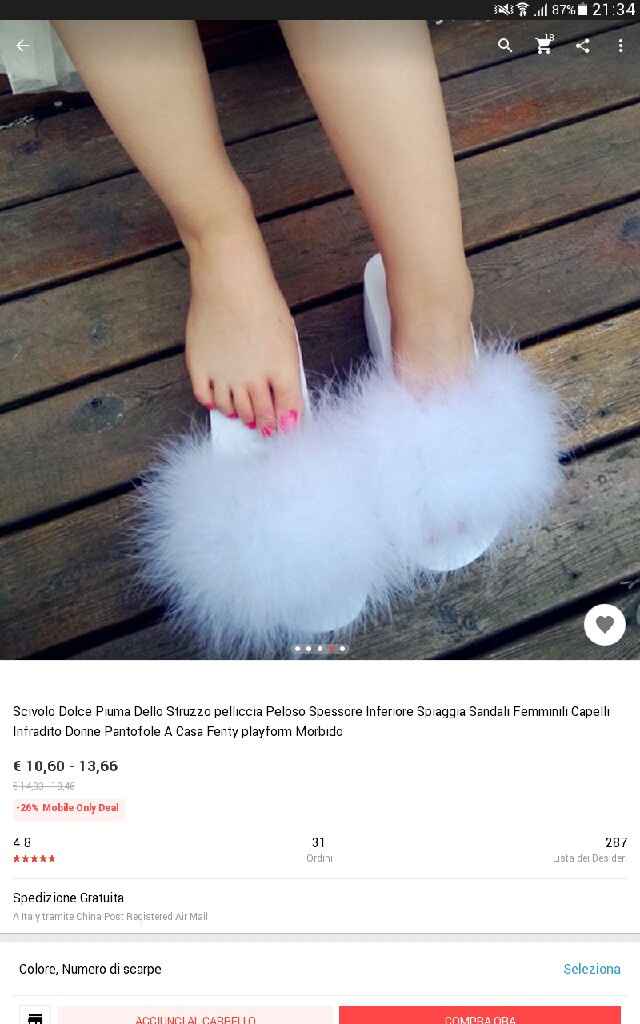Open the overflow menu
Image resolution: width=640 pixels, height=1024 pixels.
pos(621,46)
